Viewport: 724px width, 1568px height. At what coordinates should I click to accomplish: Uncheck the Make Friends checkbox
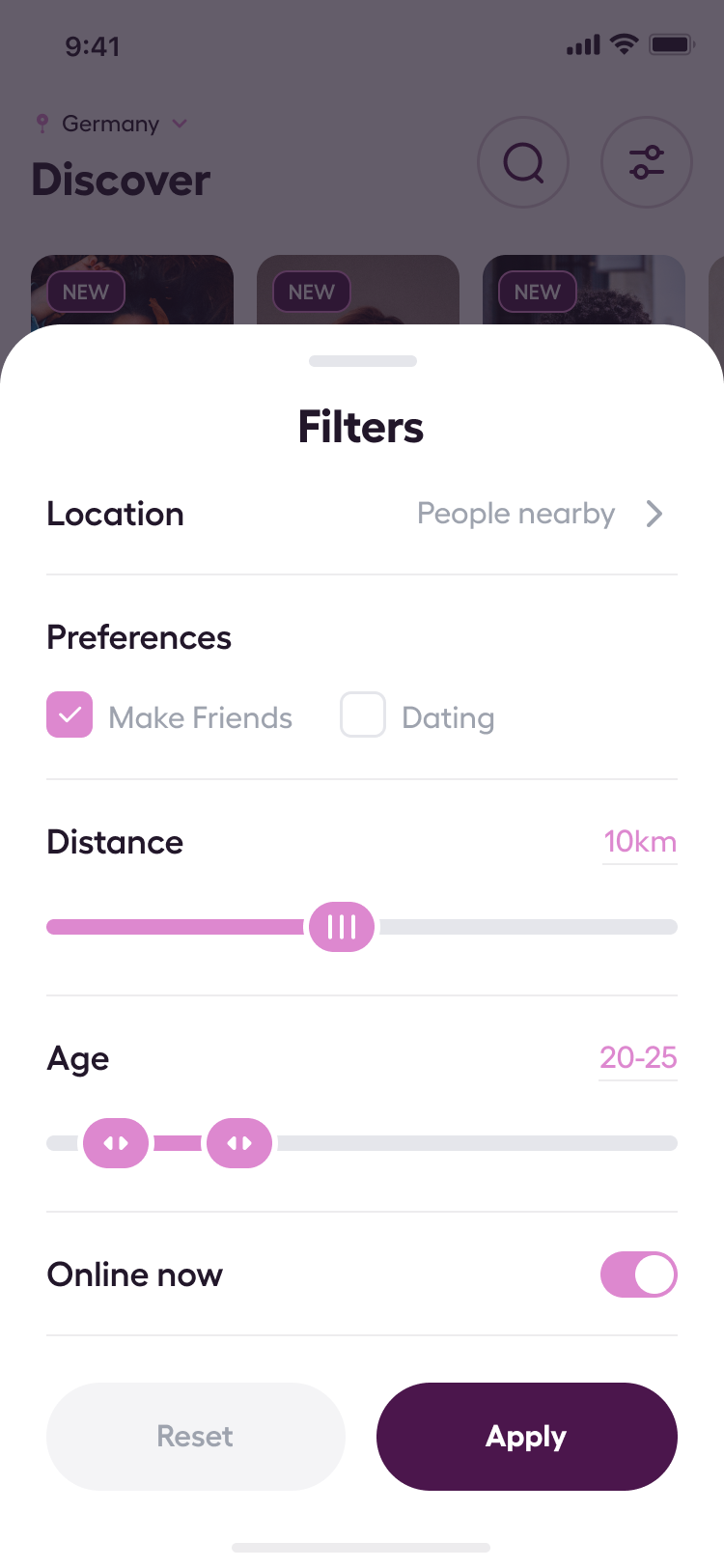(70, 715)
